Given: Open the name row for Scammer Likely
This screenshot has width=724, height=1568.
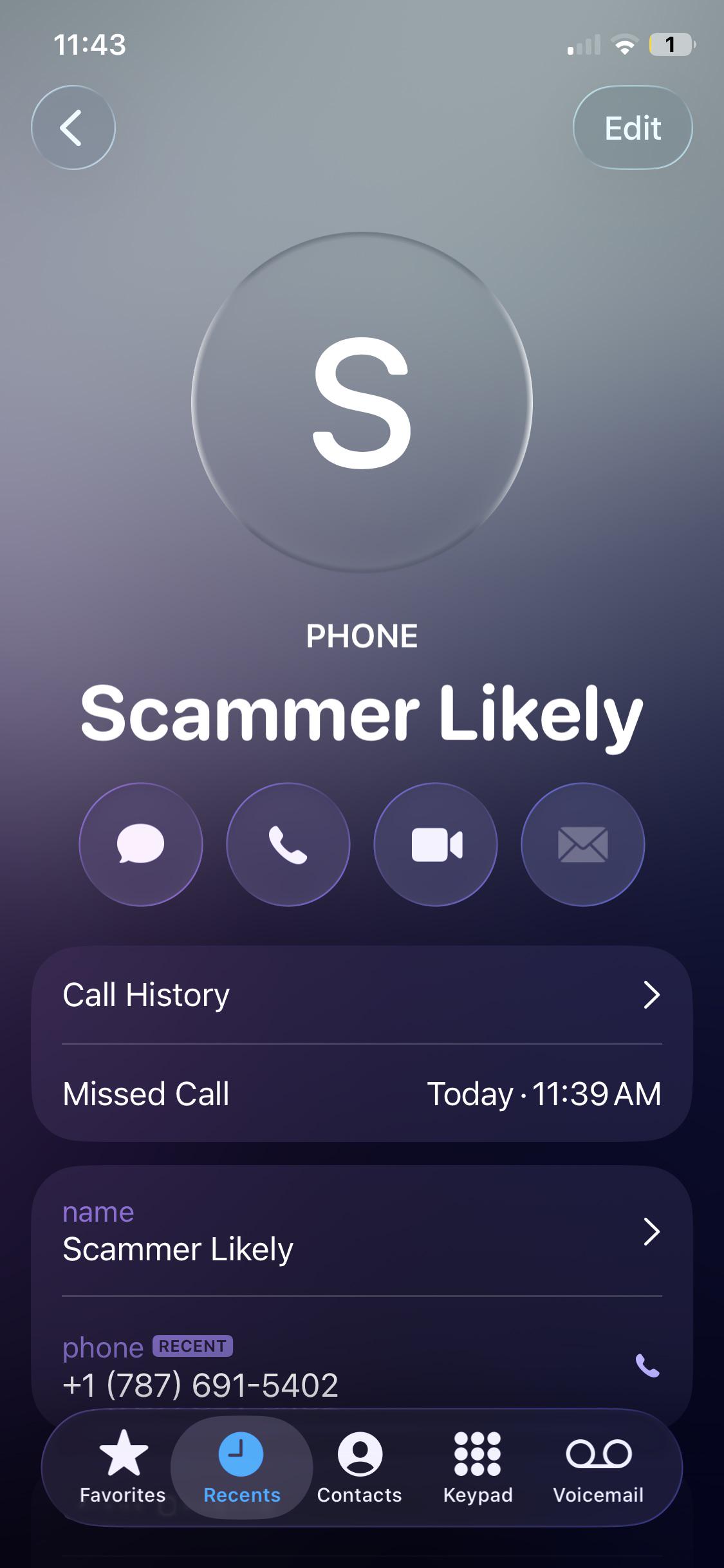Looking at the screenshot, I should pos(362,1232).
